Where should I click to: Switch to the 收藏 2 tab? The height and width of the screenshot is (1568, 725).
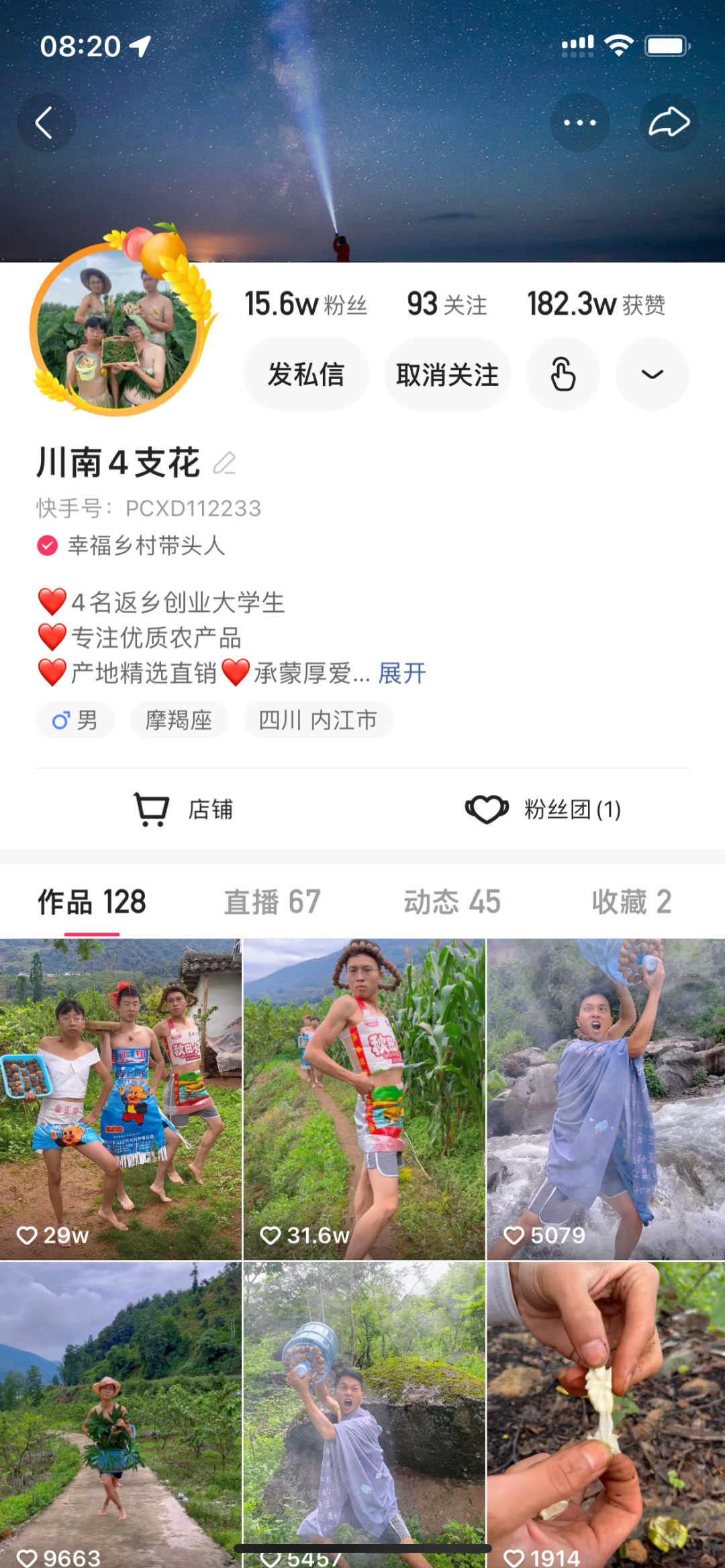(631, 902)
